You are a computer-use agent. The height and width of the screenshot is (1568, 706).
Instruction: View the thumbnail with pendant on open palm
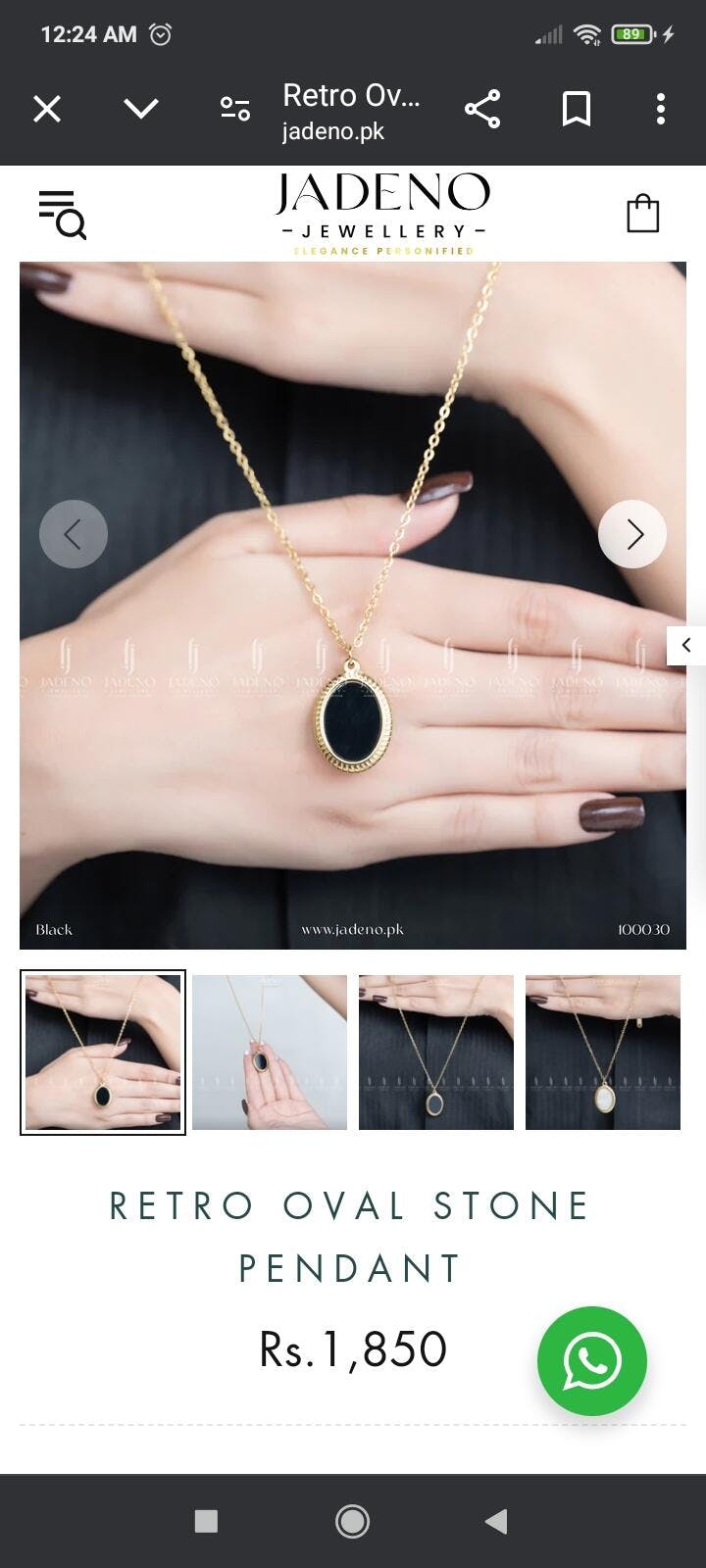[270, 1052]
